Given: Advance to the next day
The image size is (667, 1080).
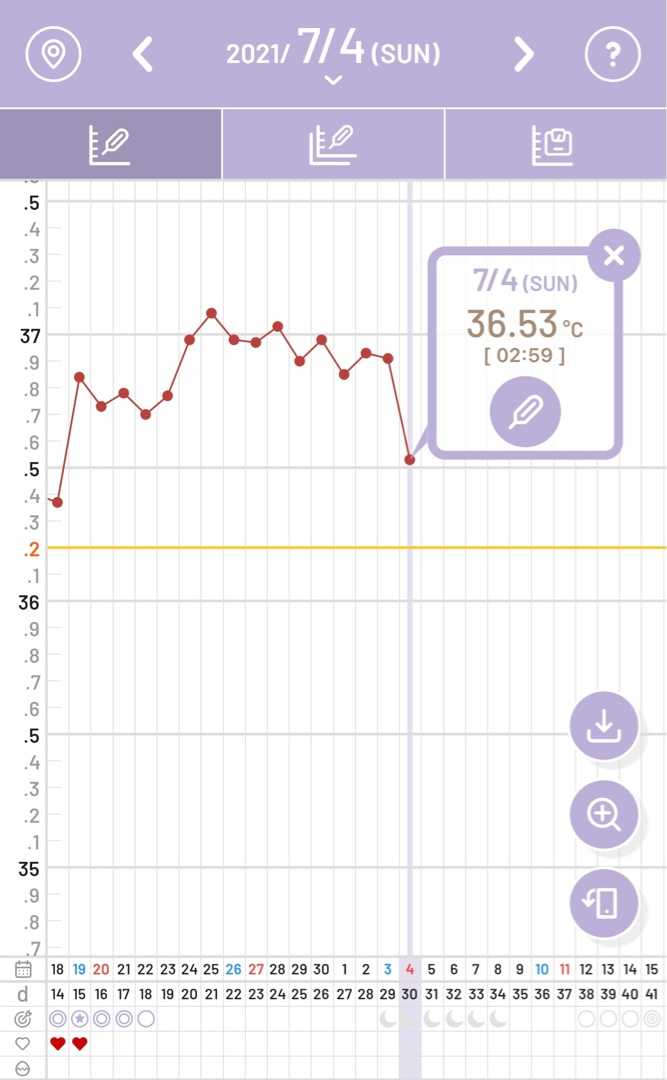Looking at the screenshot, I should coord(523,54).
